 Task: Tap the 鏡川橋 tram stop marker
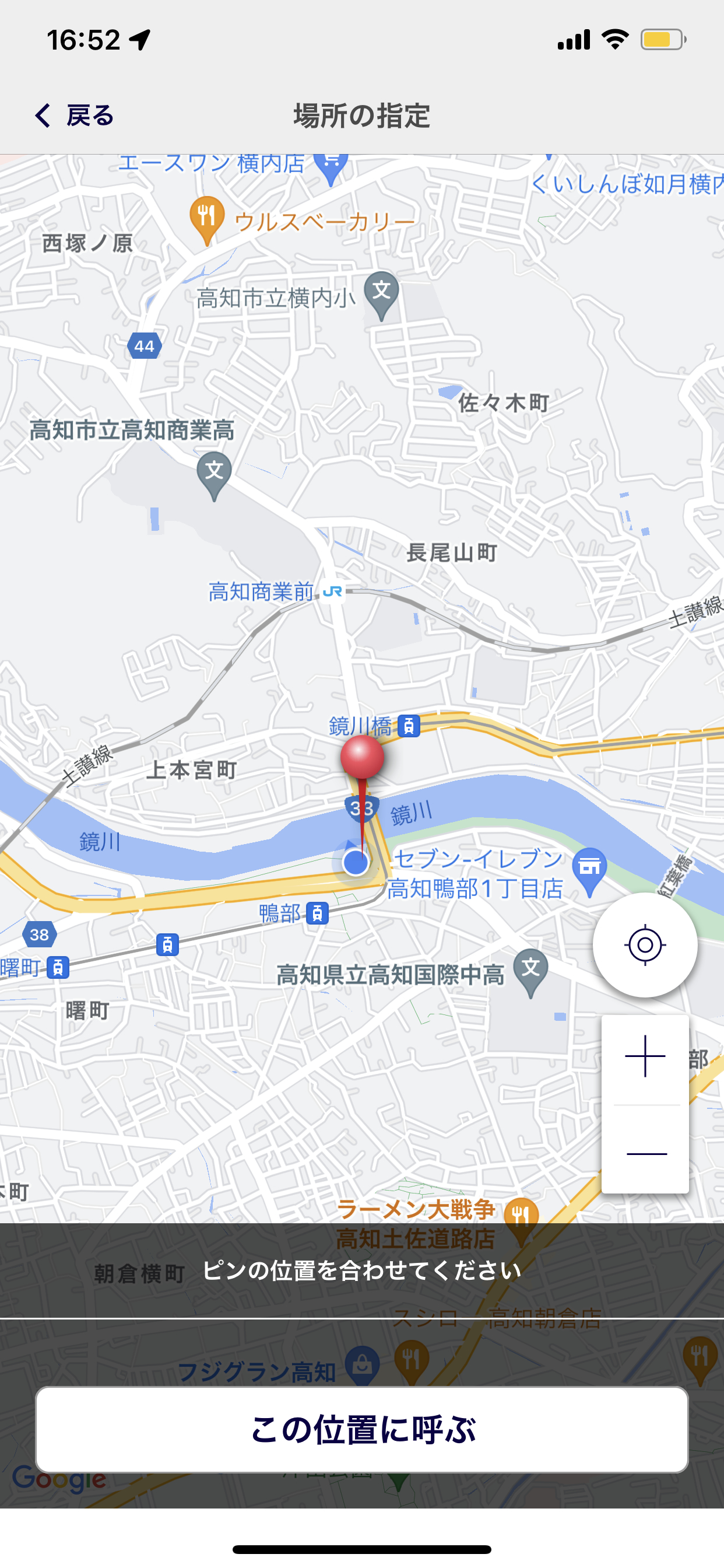[409, 726]
